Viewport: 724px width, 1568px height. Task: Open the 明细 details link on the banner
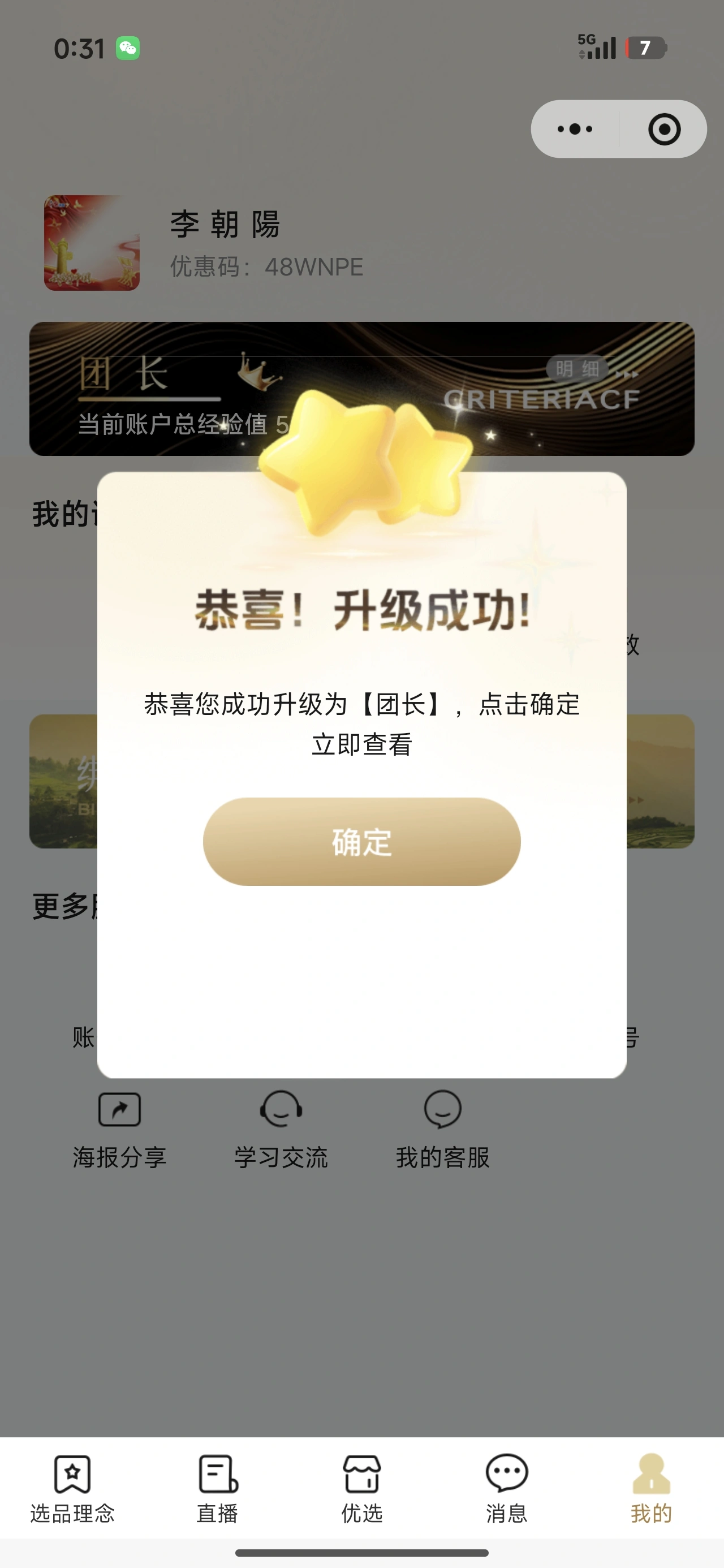click(579, 369)
